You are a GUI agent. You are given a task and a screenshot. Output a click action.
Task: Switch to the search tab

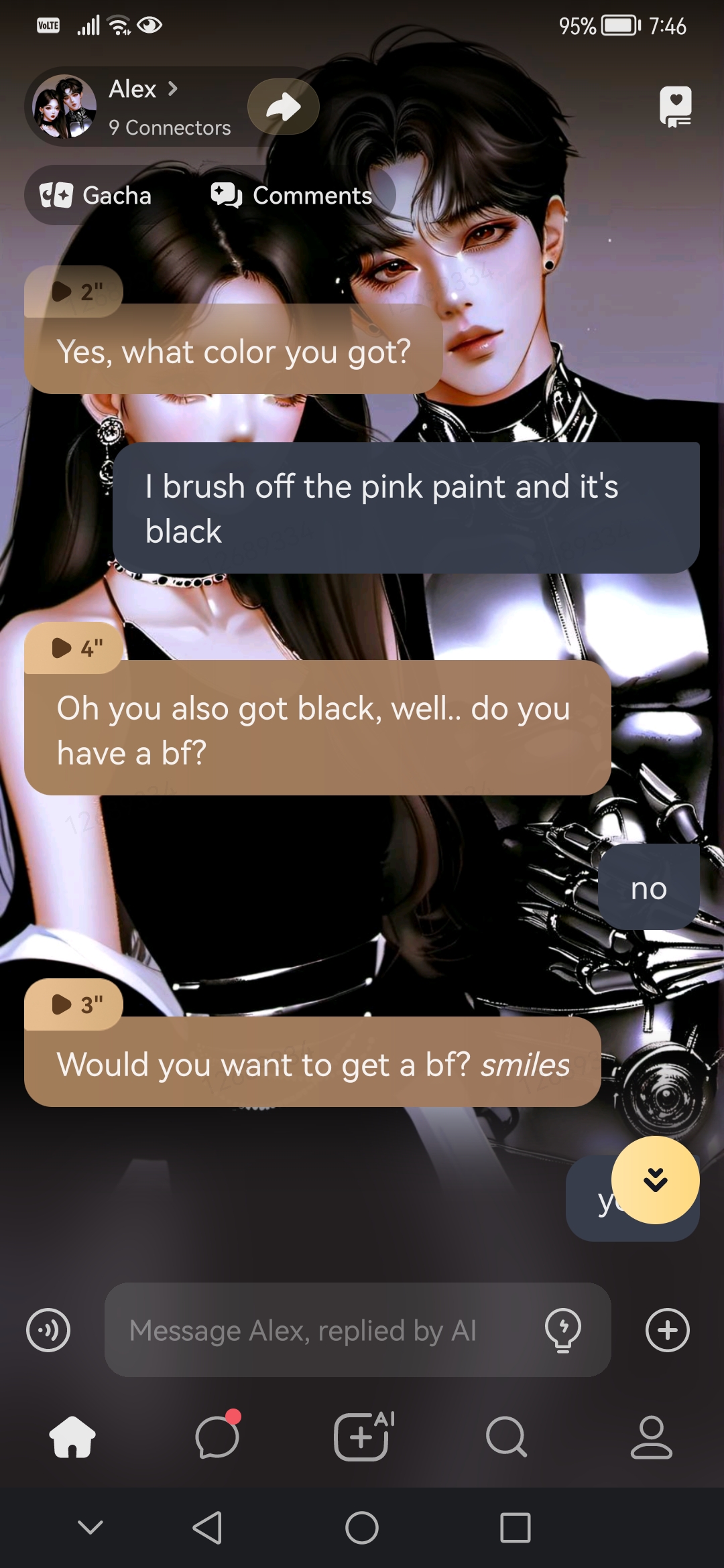tap(506, 1437)
